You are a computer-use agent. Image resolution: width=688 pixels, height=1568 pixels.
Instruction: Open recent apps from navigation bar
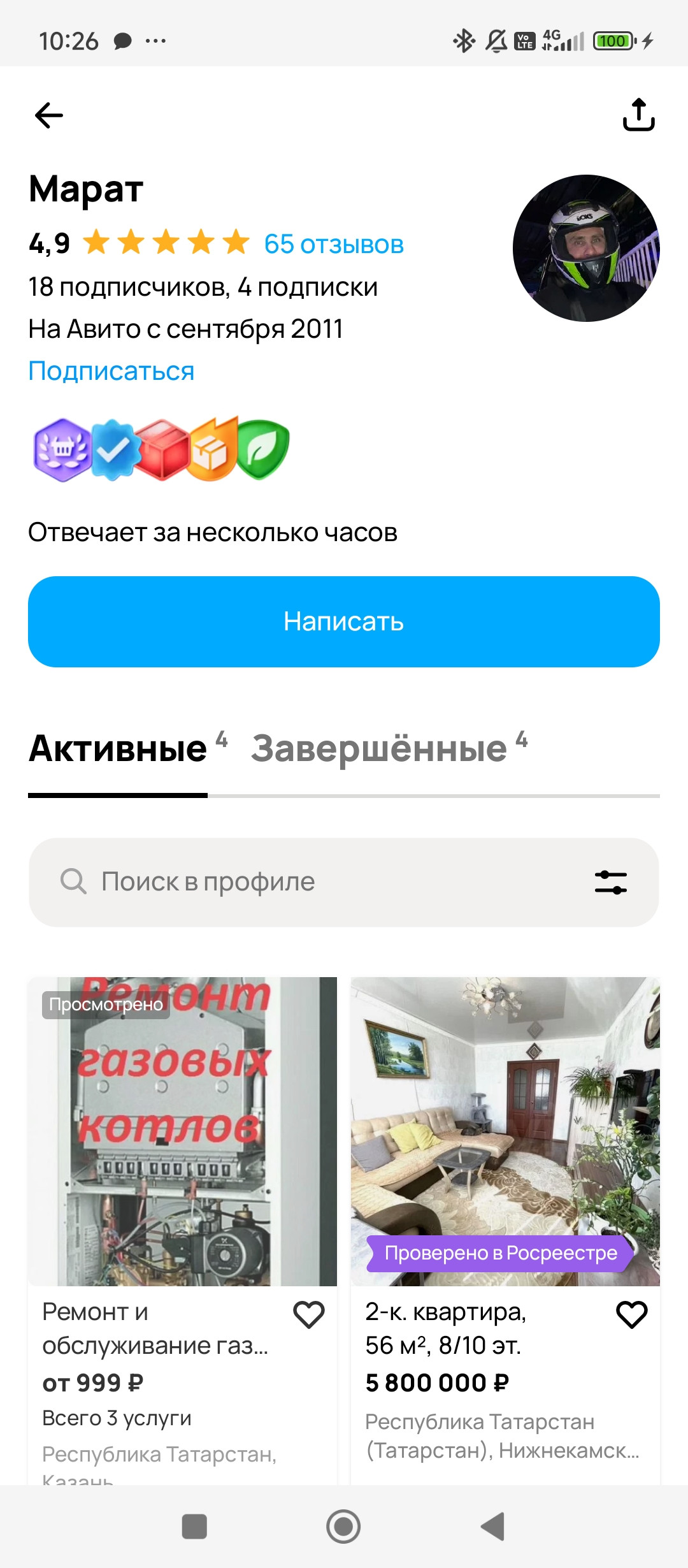[x=194, y=1527]
